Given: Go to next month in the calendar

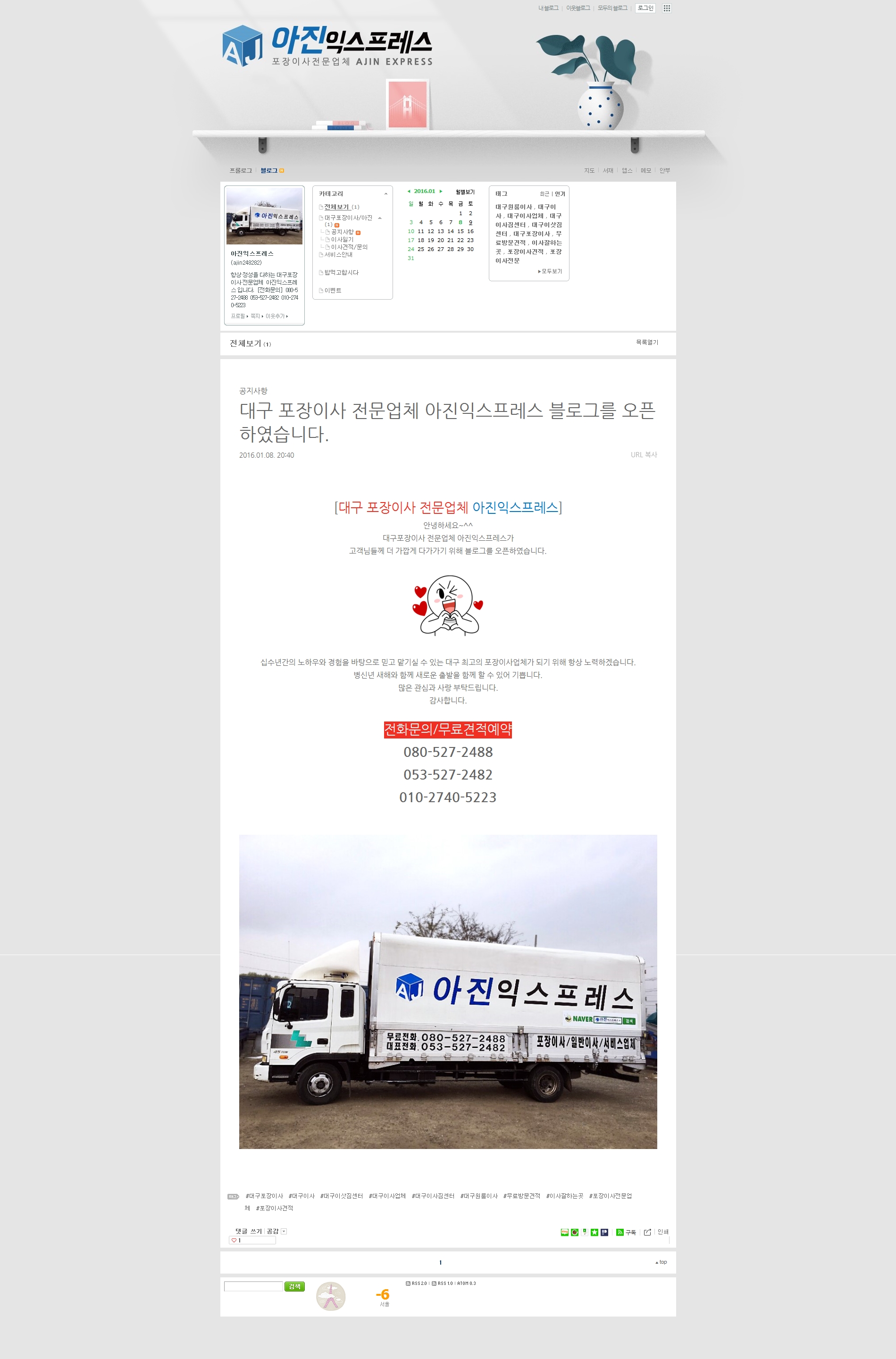Looking at the screenshot, I should 441,192.
